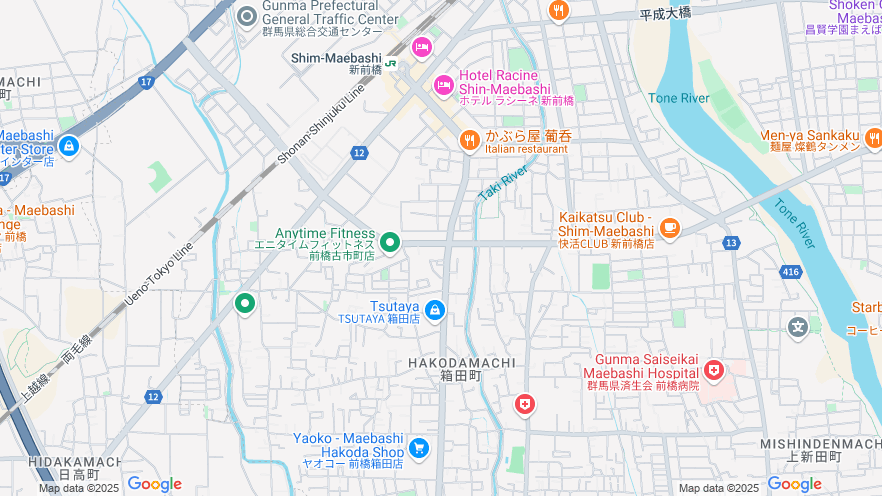Select the Anytime Fitness map marker
The height and width of the screenshot is (496, 882).
(x=391, y=241)
